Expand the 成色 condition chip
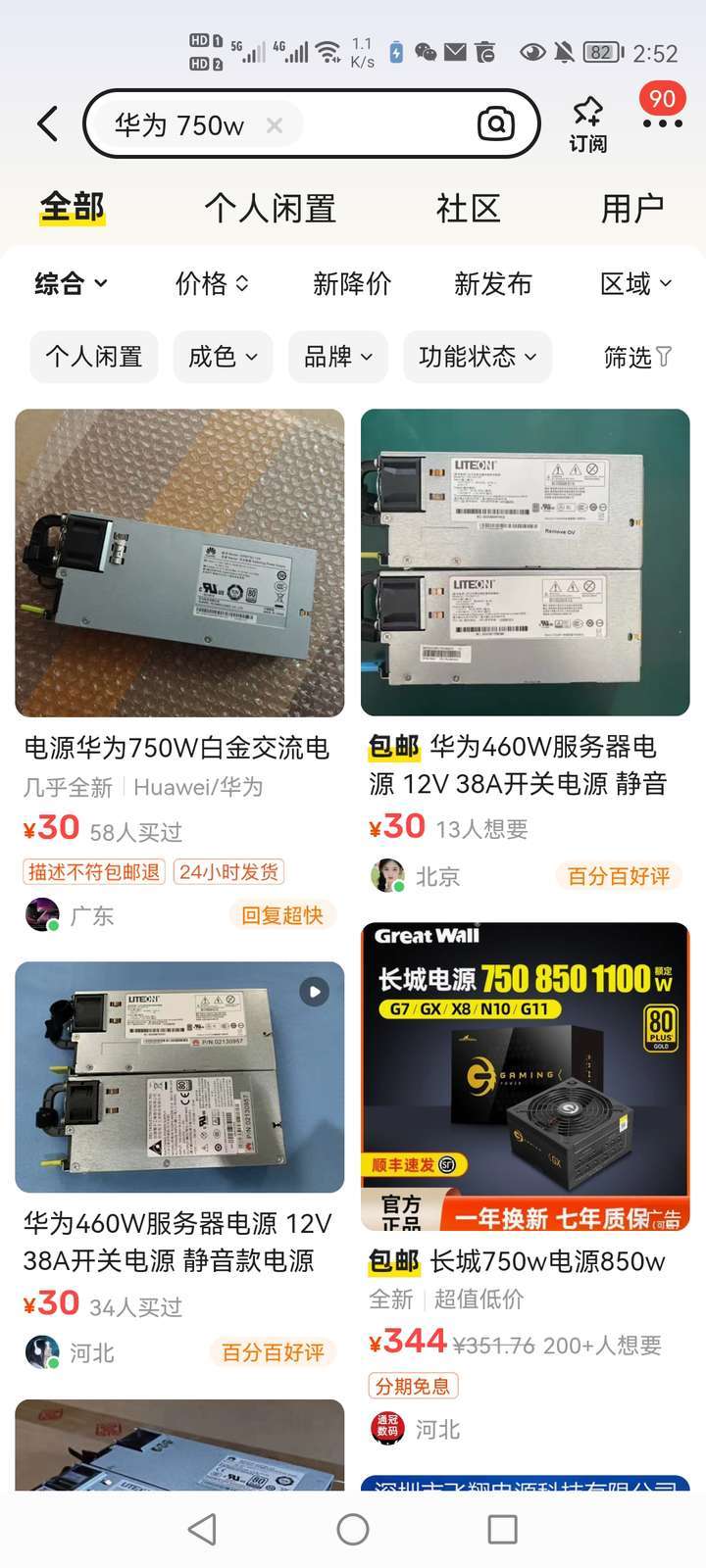 (223, 357)
